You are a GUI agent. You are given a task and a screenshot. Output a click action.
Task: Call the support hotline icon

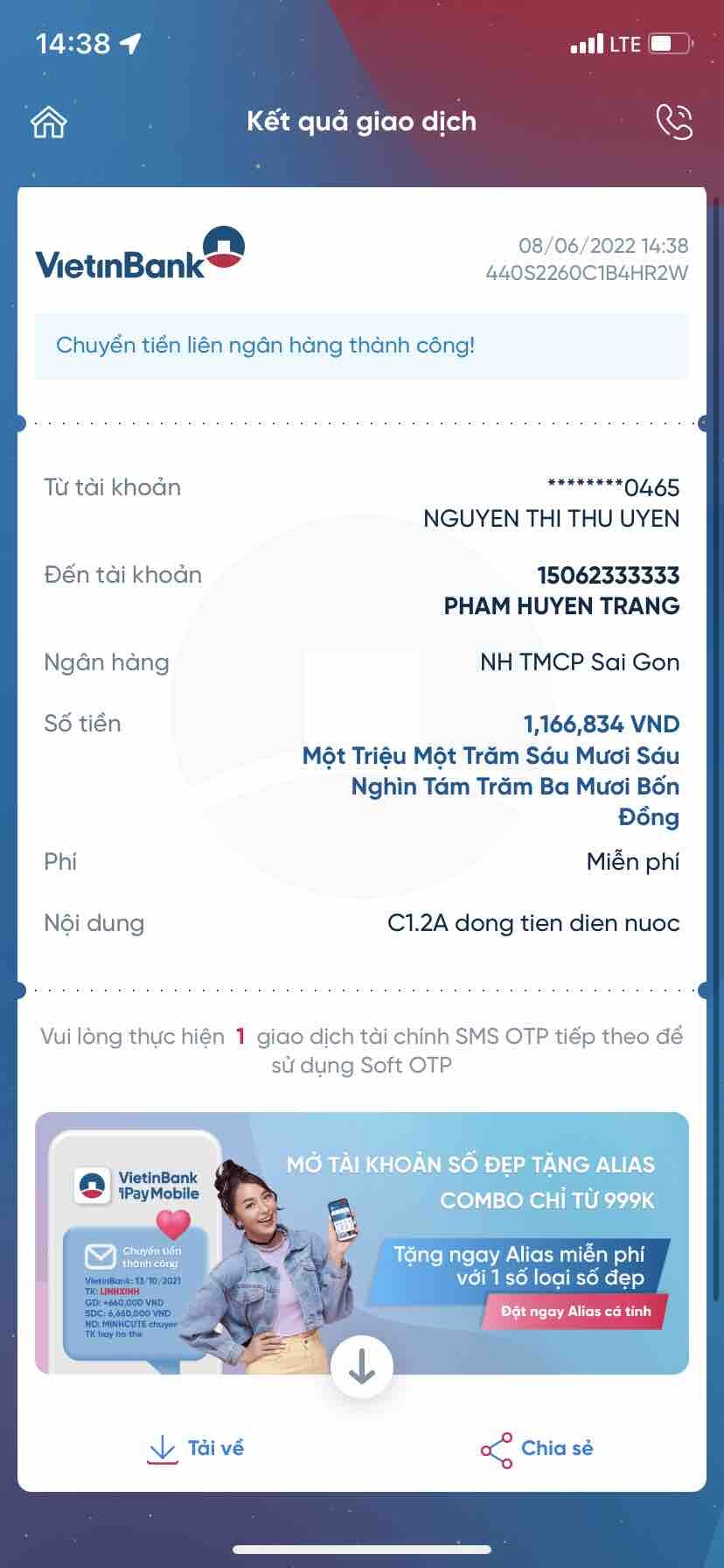674,122
